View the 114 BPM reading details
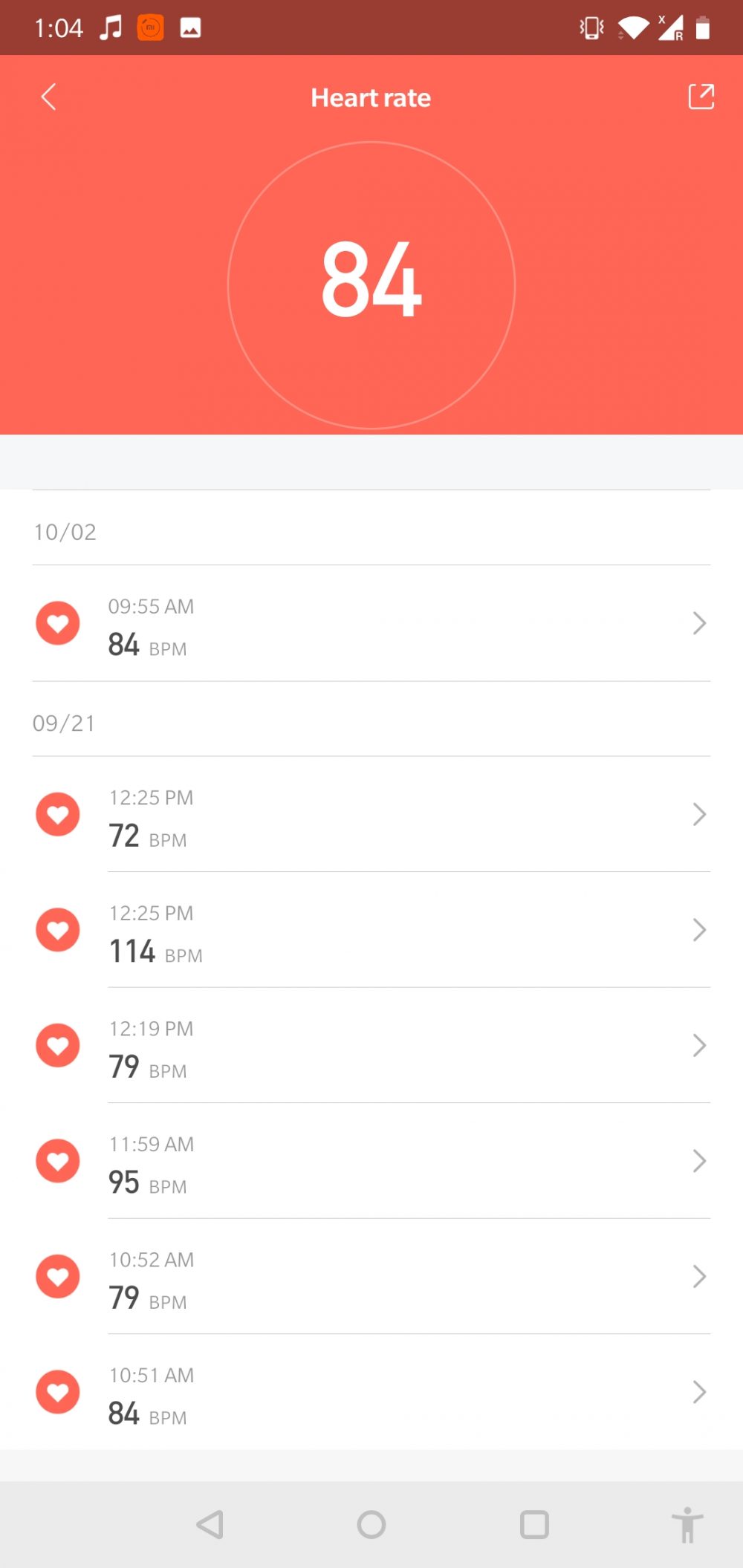 371,931
